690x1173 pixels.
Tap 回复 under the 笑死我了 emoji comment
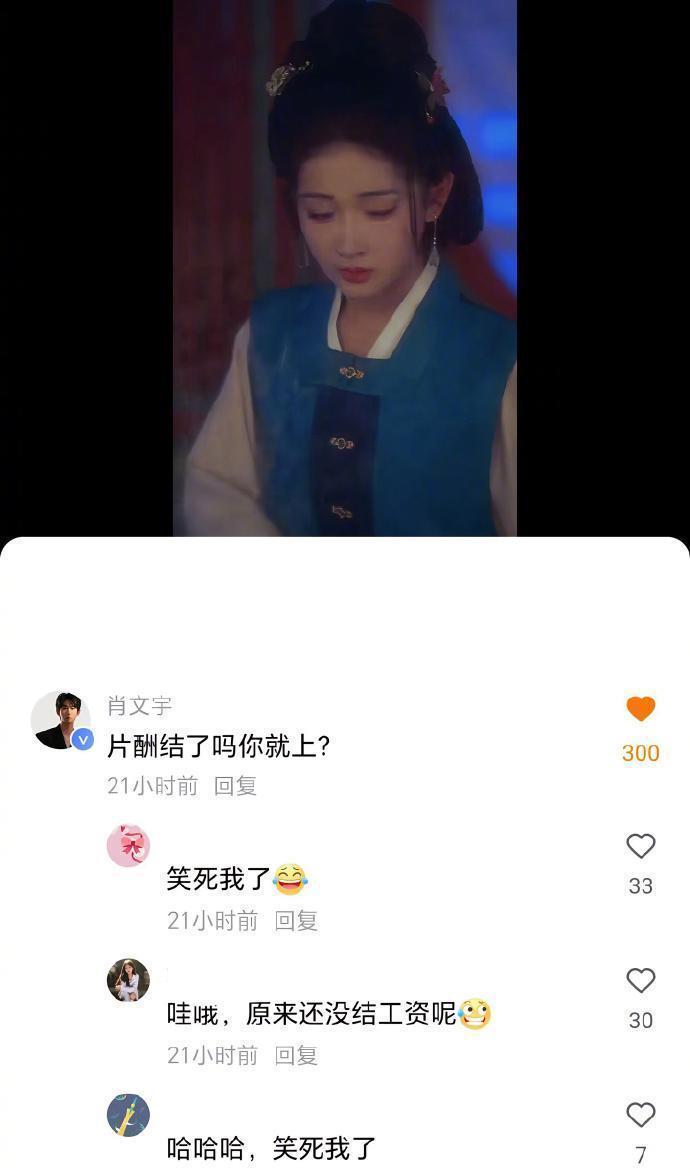tap(296, 921)
